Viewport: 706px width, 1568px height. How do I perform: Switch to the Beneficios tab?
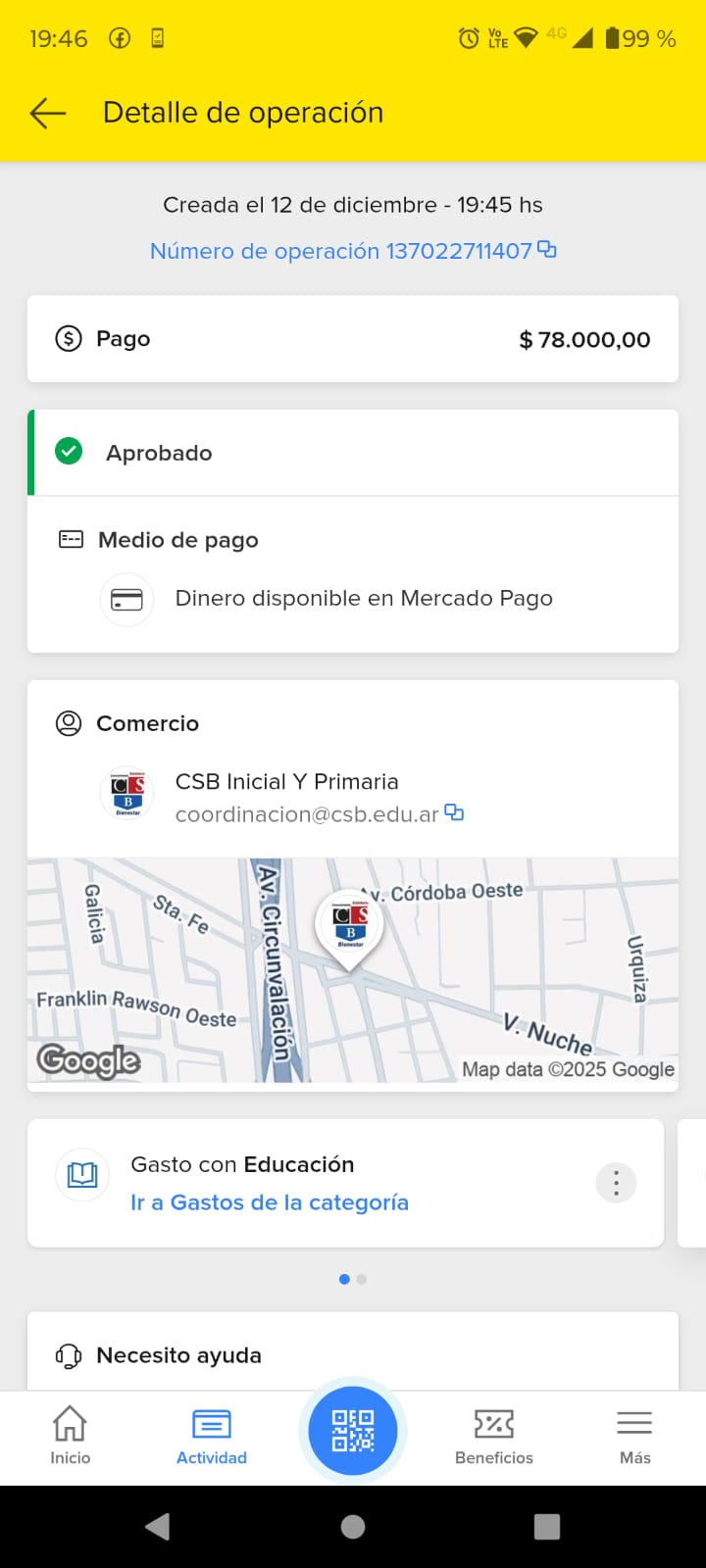click(494, 1436)
